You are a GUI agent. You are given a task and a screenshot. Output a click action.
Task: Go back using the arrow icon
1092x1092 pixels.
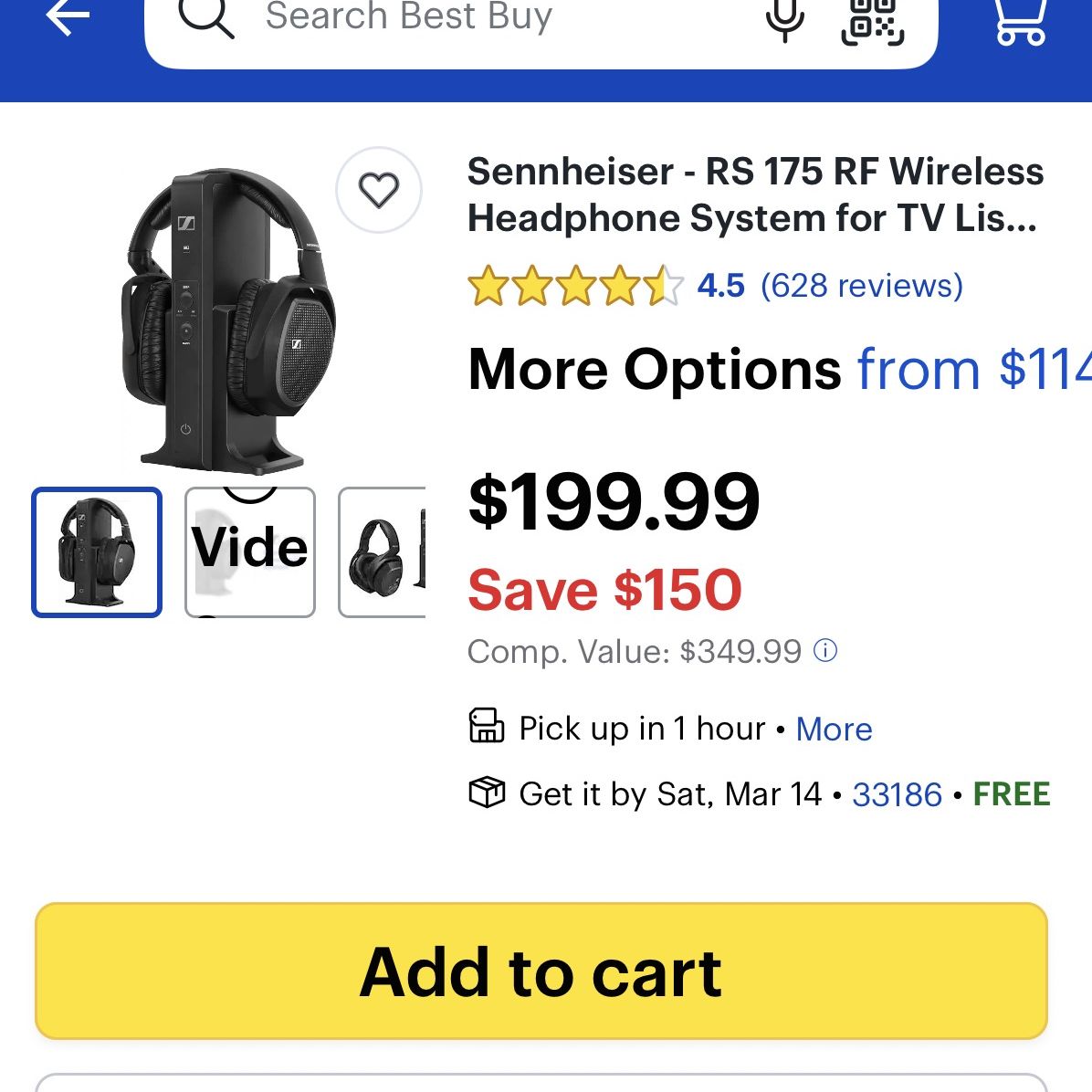pyautogui.click(x=68, y=16)
